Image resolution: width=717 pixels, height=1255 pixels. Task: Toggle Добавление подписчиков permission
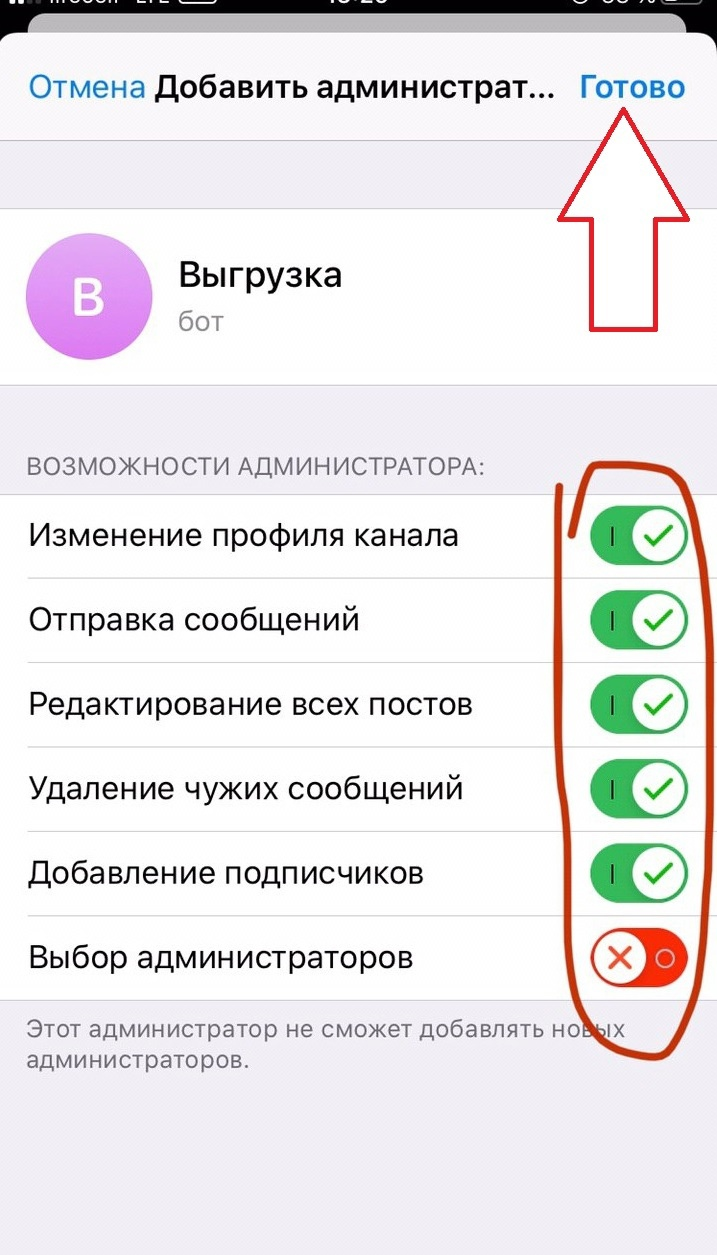pos(639,874)
